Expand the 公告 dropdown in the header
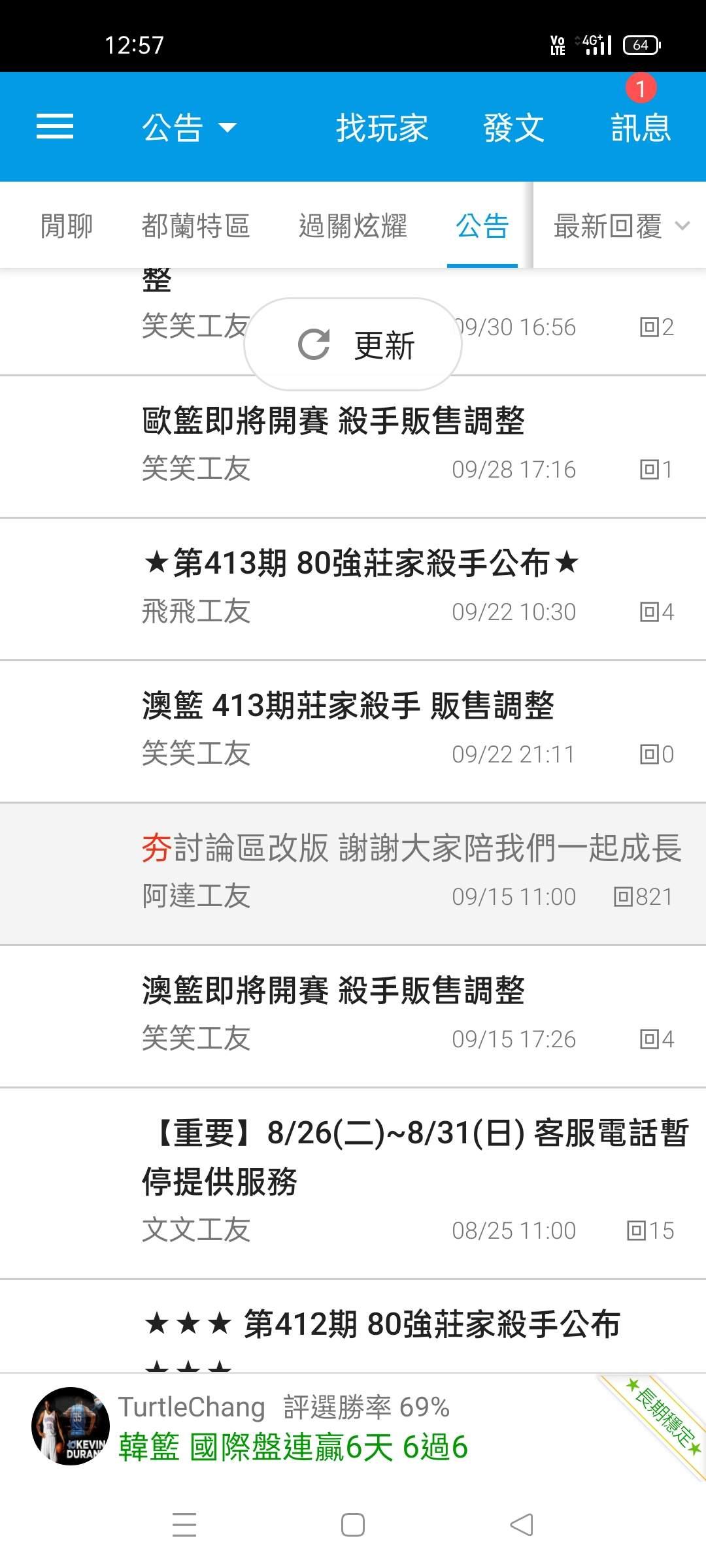This screenshot has height=1568, width=706. tap(188, 127)
